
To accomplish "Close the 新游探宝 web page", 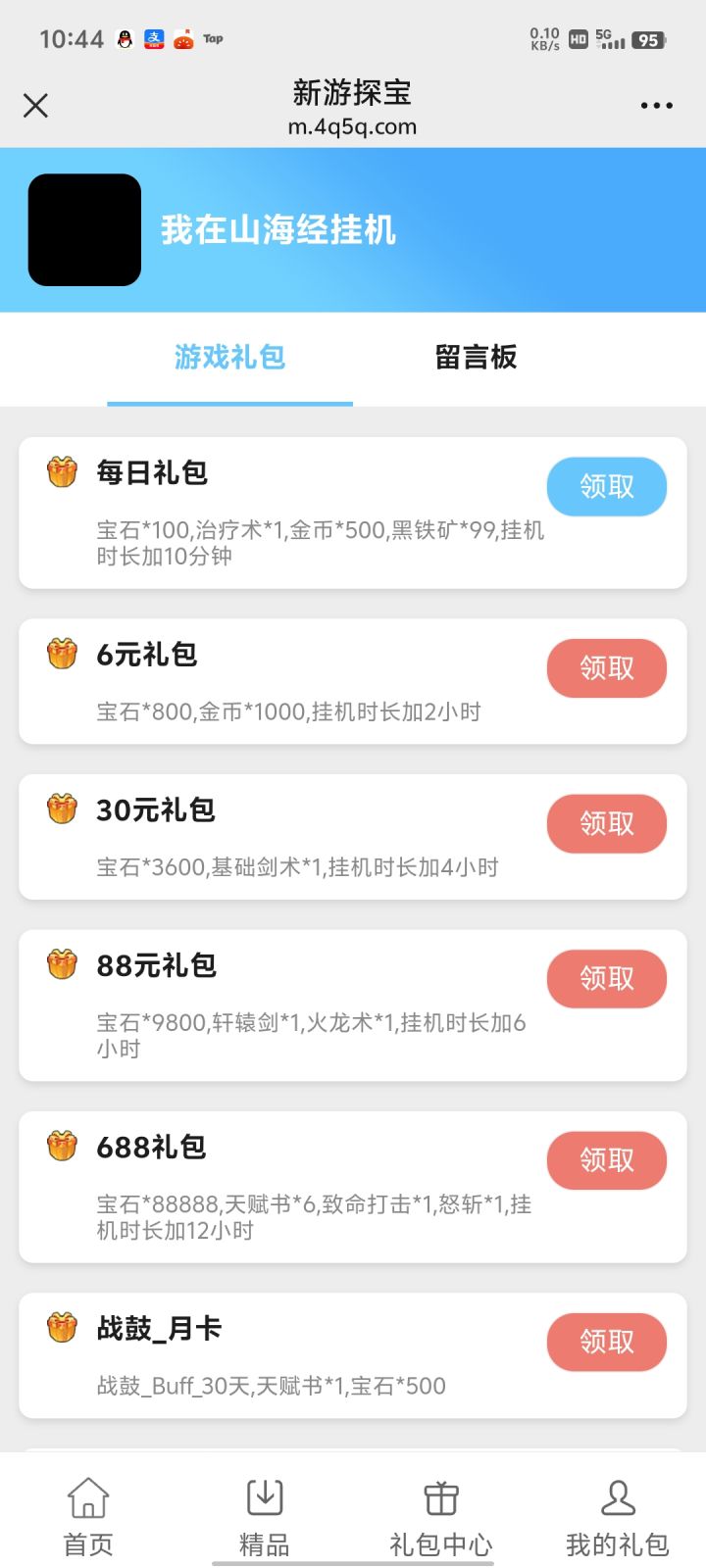I will point(35,106).
